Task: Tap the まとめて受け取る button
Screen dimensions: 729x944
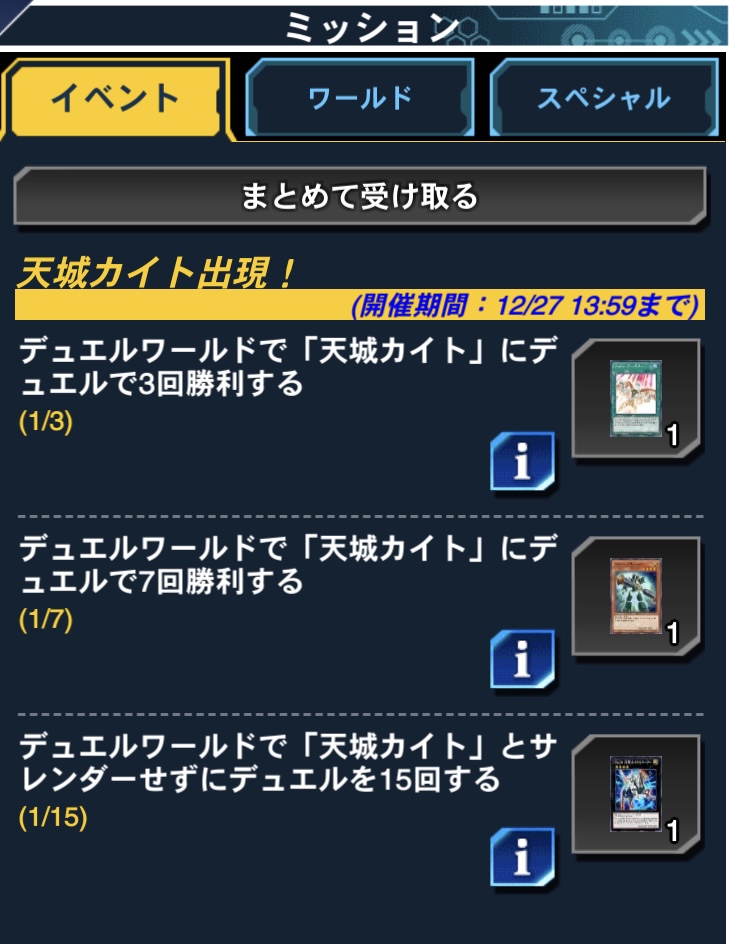Action: click(359, 196)
